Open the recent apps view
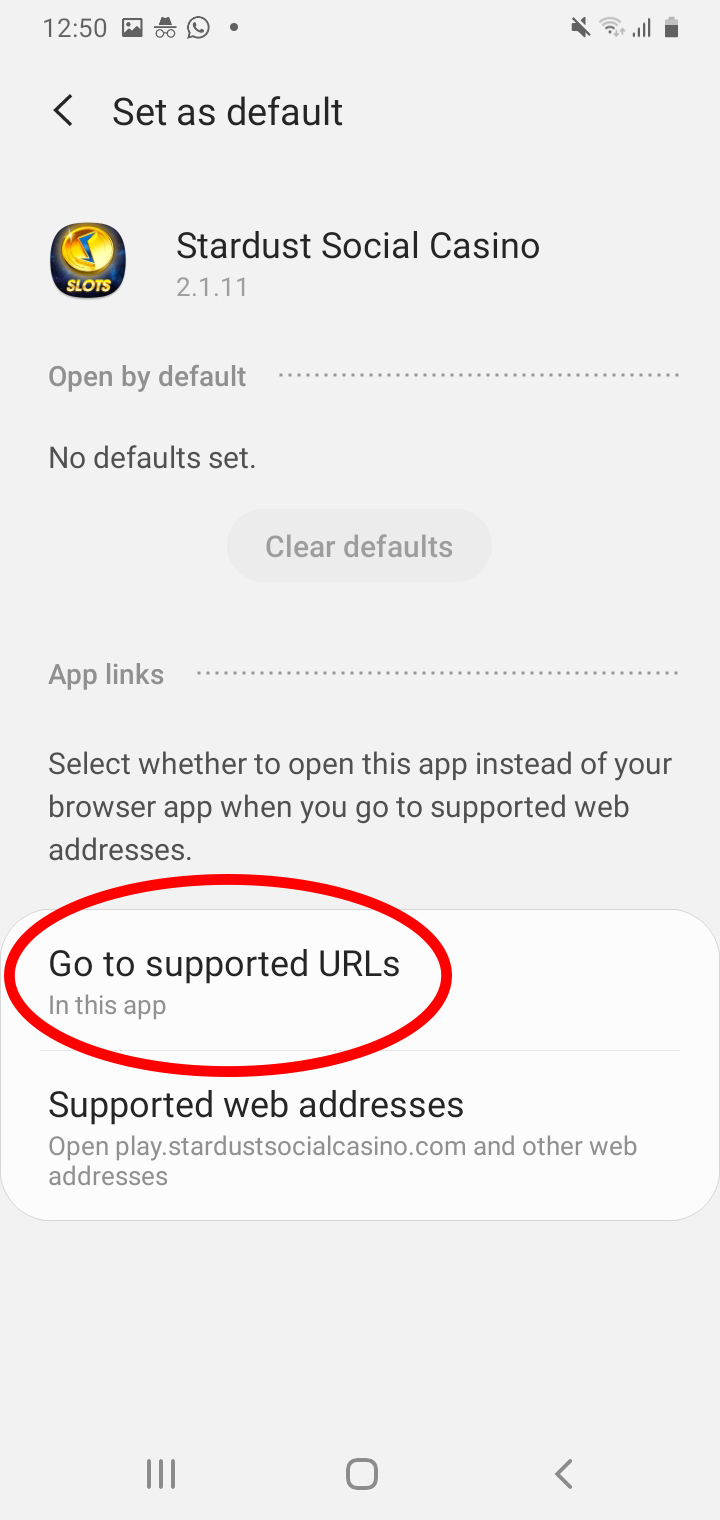The width and height of the screenshot is (720, 1520). click(x=160, y=1473)
